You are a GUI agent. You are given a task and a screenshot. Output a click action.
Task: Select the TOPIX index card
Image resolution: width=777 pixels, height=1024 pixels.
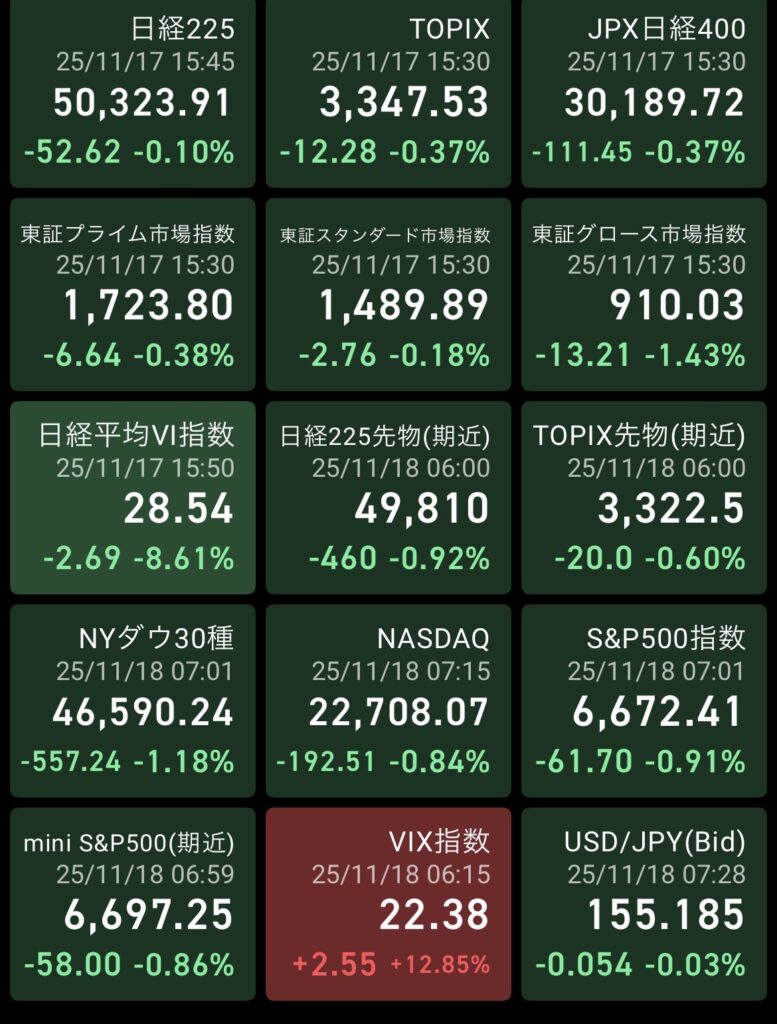click(388, 93)
